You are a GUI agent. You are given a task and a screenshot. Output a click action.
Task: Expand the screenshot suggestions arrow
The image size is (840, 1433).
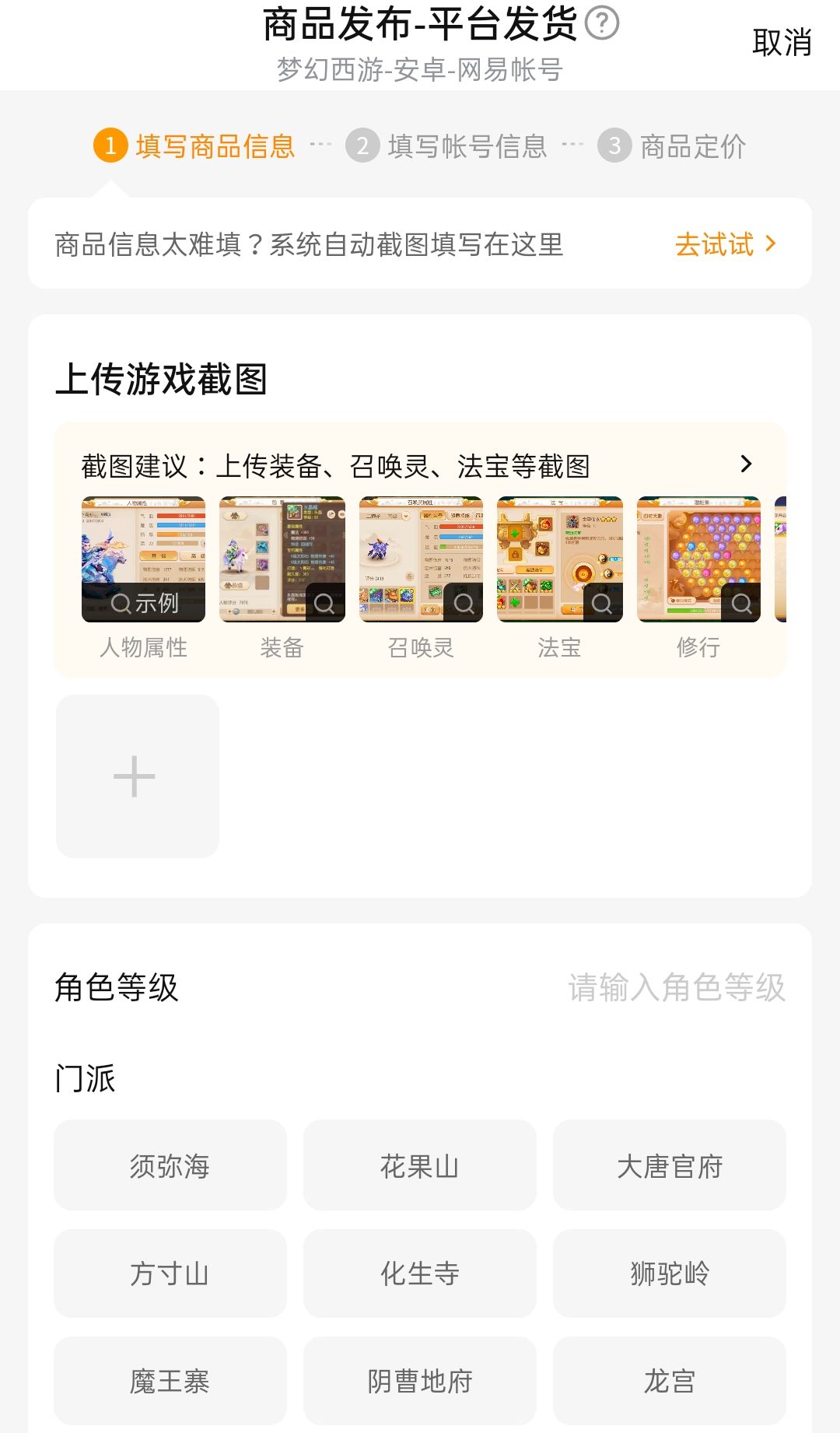pos(746,464)
